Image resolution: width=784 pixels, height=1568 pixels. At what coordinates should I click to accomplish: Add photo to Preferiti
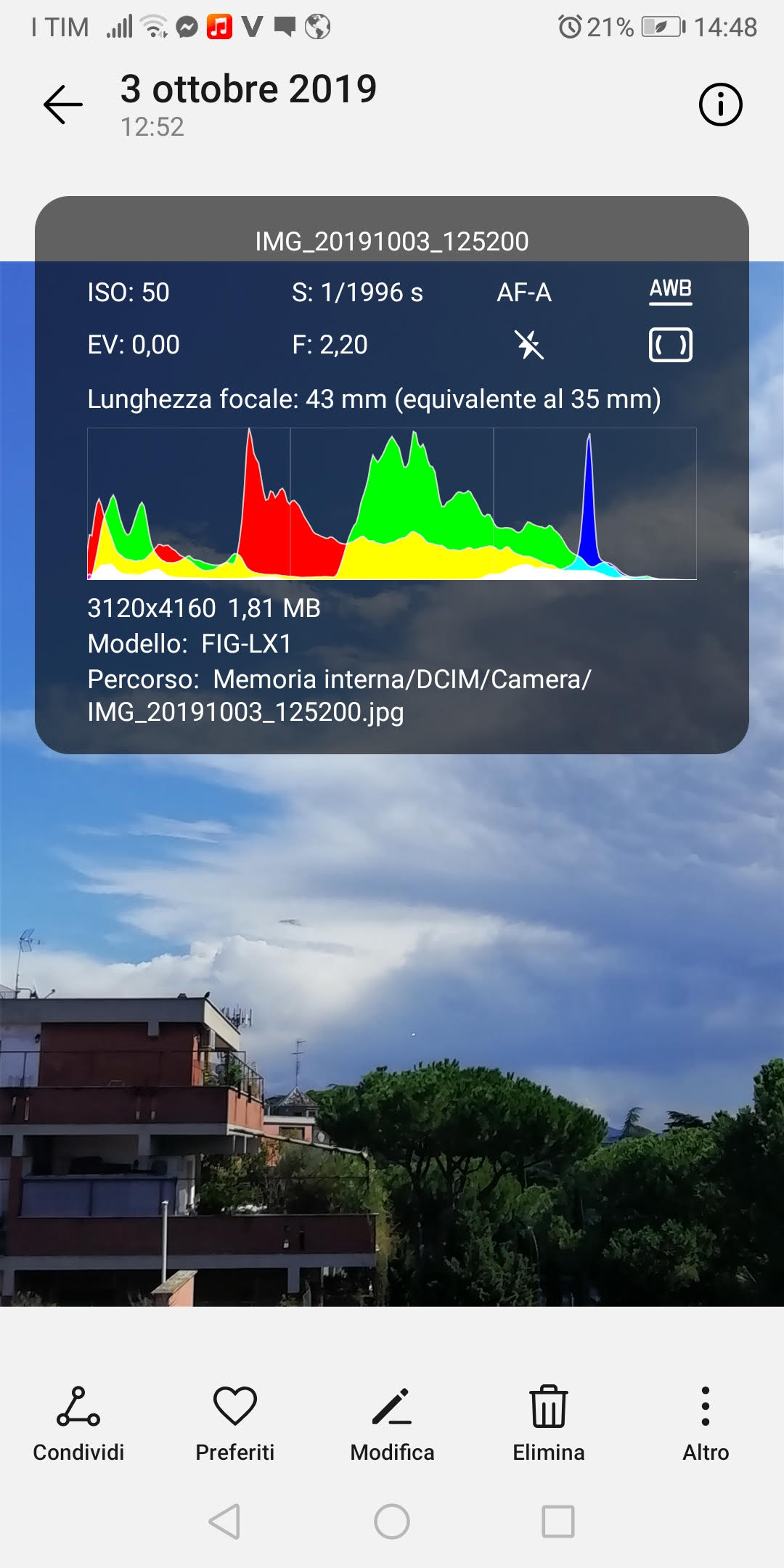click(x=235, y=1424)
